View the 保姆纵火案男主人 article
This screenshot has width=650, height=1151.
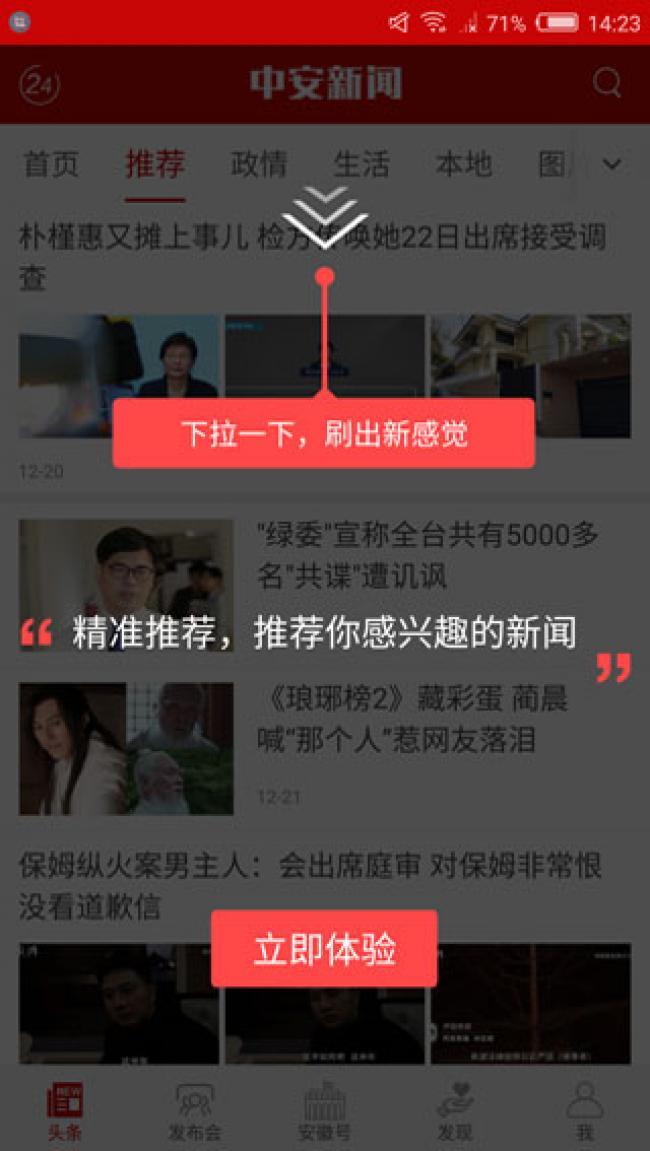pos(310,885)
